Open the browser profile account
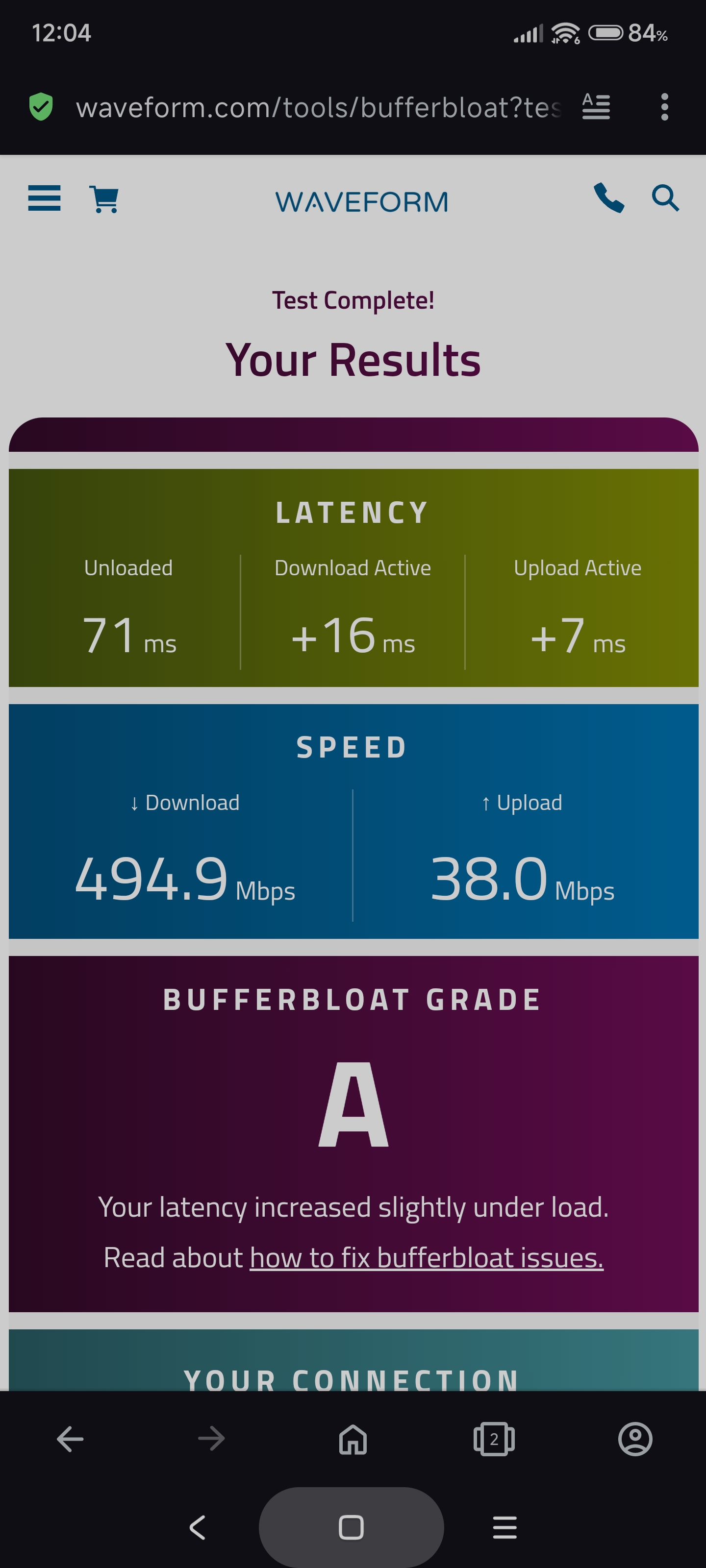Screen dimensions: 706x1568 pos(635,1439)
